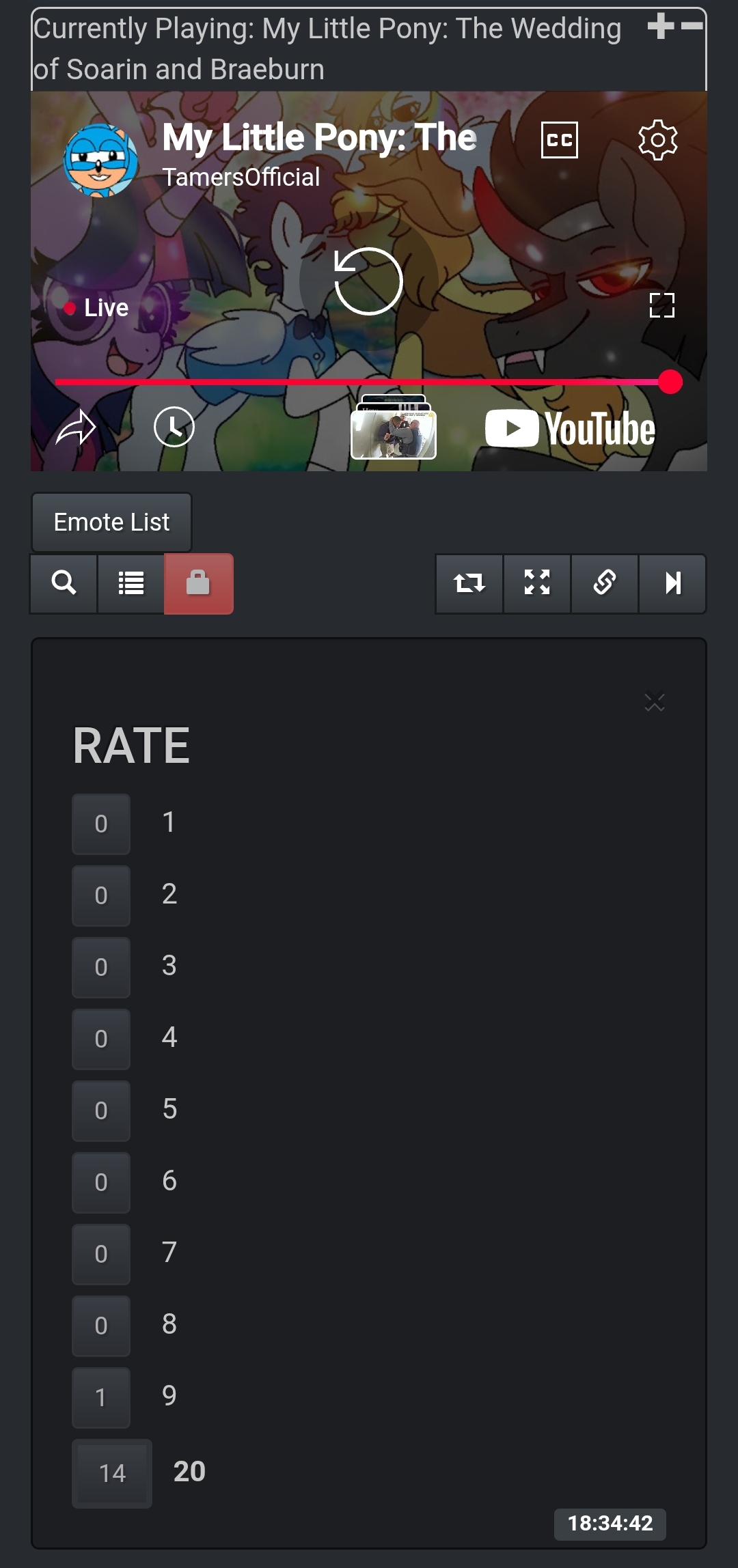Vote for option 9 in poll
This screenshot has height=1568, width=738.
point(101,1397)
